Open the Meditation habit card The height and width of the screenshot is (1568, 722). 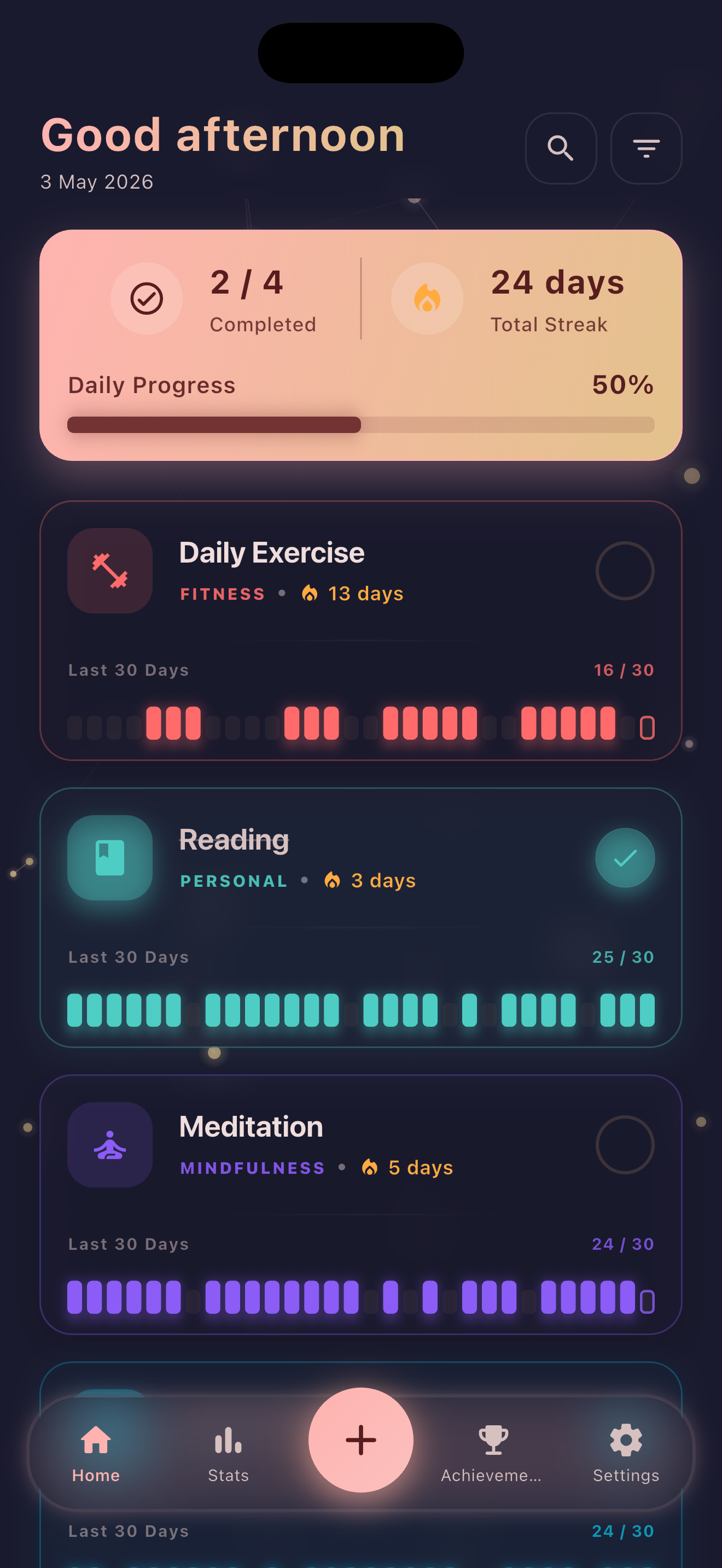coord(361,1204)
